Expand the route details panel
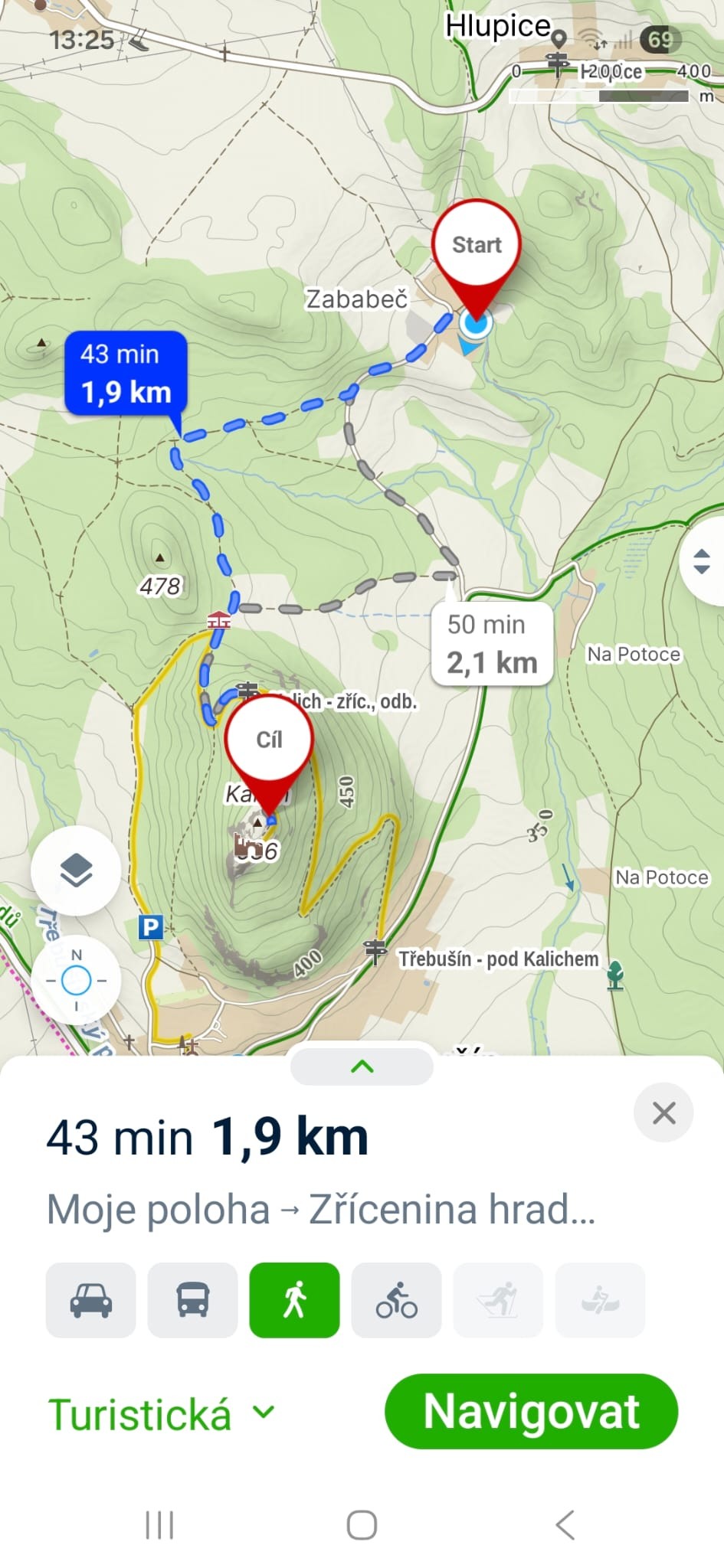The height and width of the screenshot is (1568, 724). click(x=362, y=1066)
